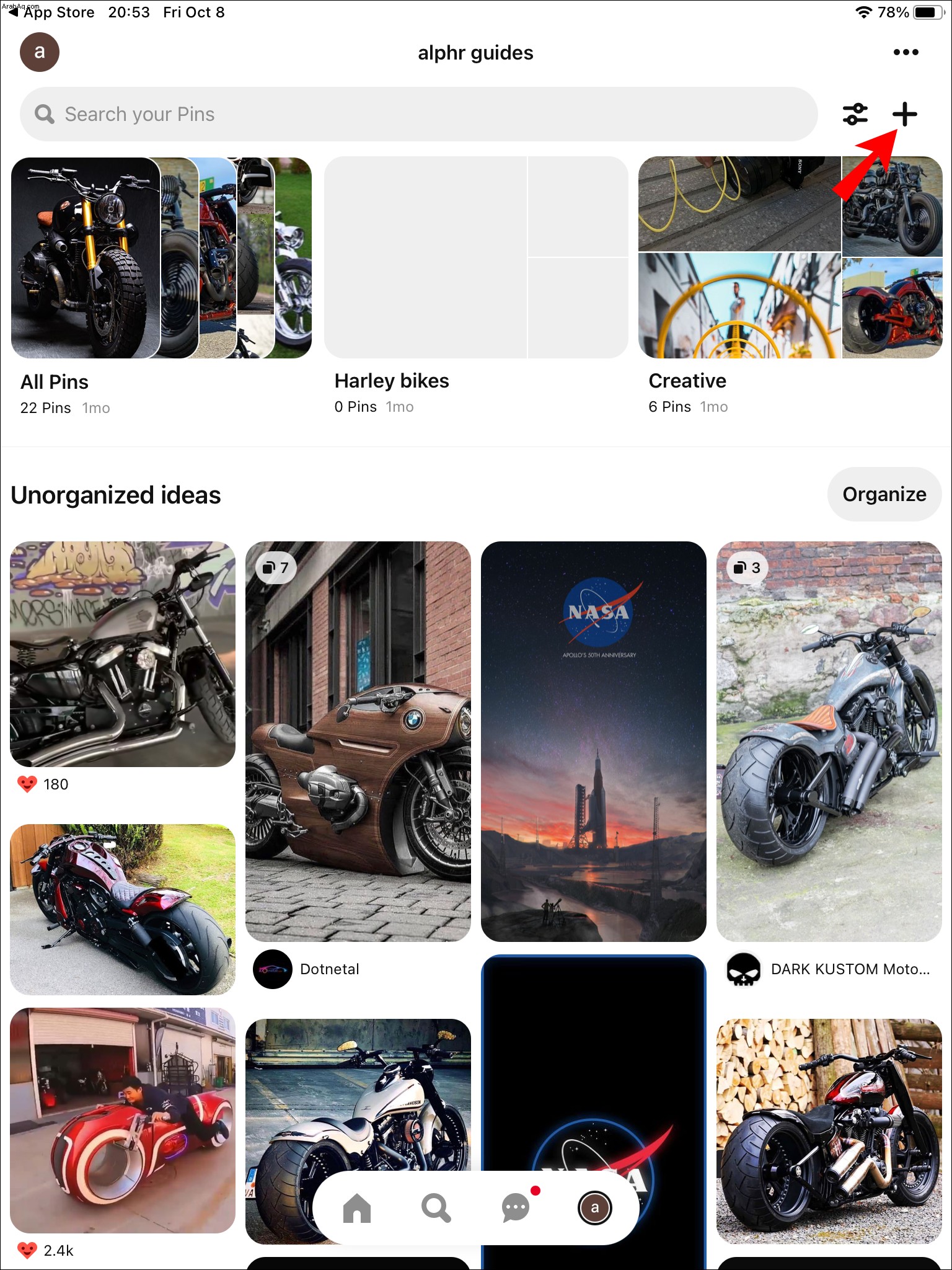The image size is (952, 1270).
Task: Open the graffiti Harley pin with 180 reactions
Action: [x=123, y=654]
